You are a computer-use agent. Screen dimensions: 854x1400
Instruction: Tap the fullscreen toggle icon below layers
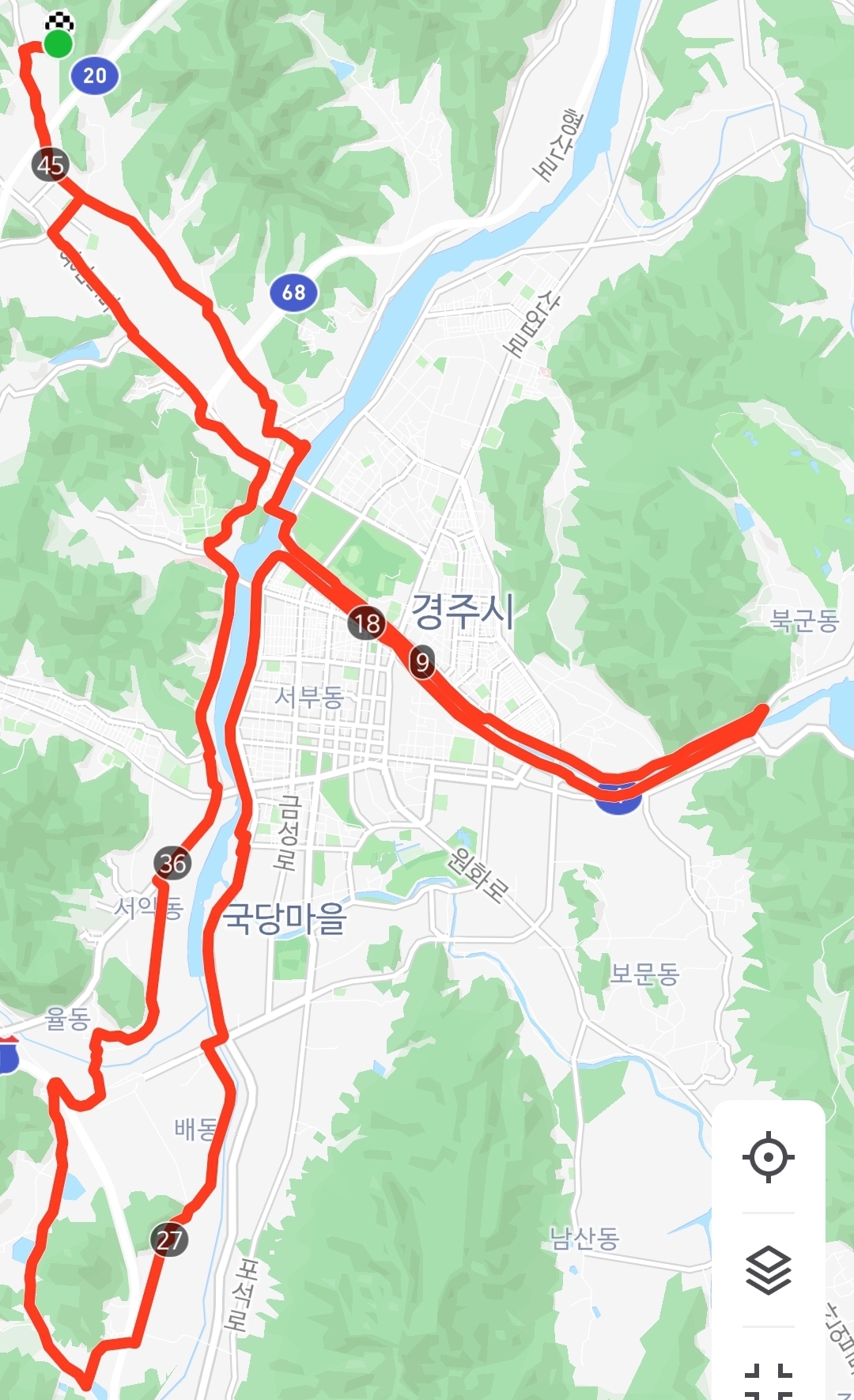pyautogui.click(x=768, y=1380)
